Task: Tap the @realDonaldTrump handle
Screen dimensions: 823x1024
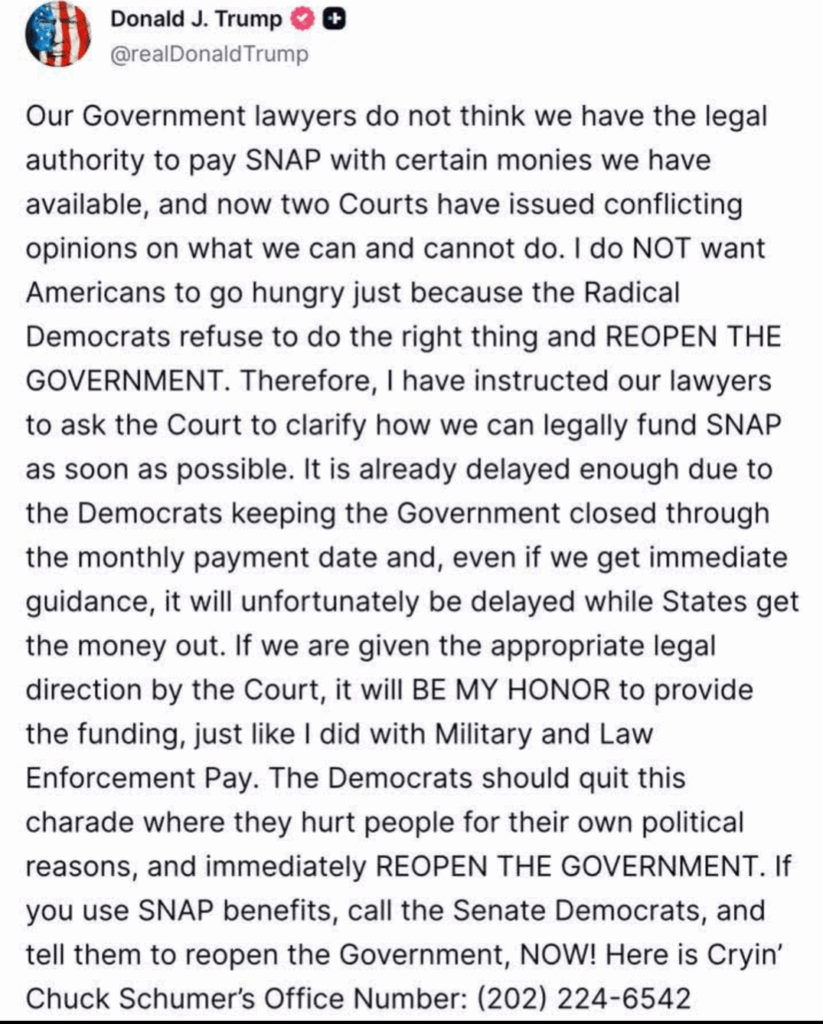Action: tap(209, 55)
